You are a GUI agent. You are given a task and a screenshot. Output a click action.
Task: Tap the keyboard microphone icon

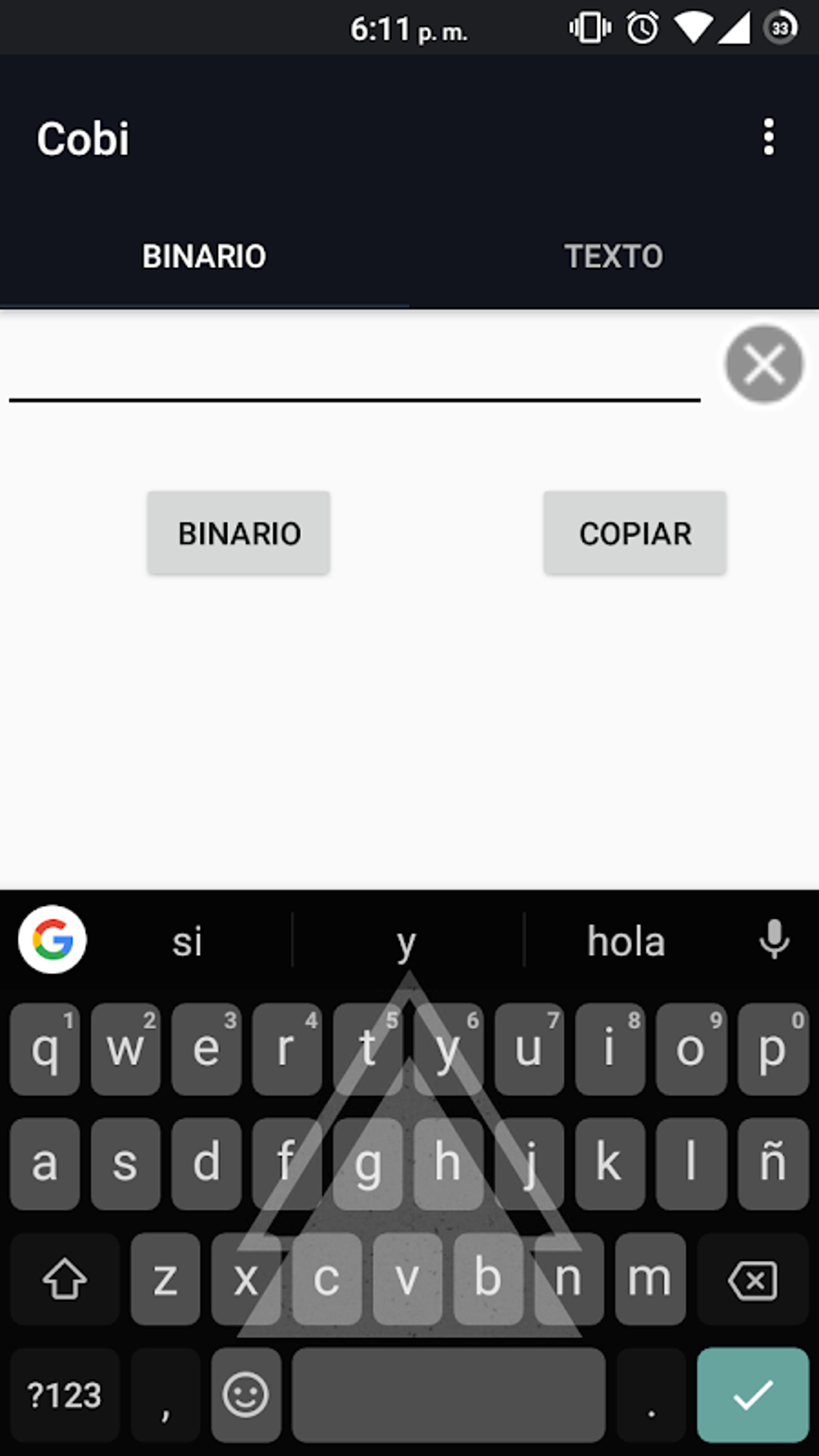coord(774,940)
